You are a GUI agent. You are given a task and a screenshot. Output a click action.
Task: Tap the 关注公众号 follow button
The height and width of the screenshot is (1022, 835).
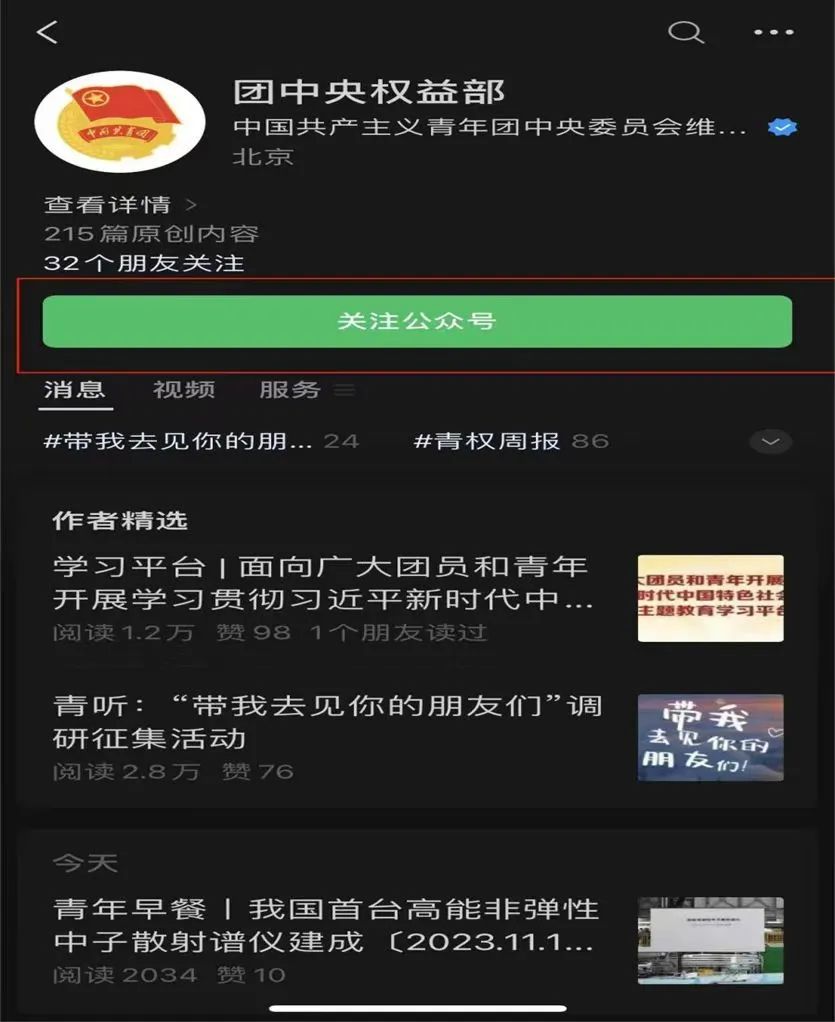click(x=417, y=321)
